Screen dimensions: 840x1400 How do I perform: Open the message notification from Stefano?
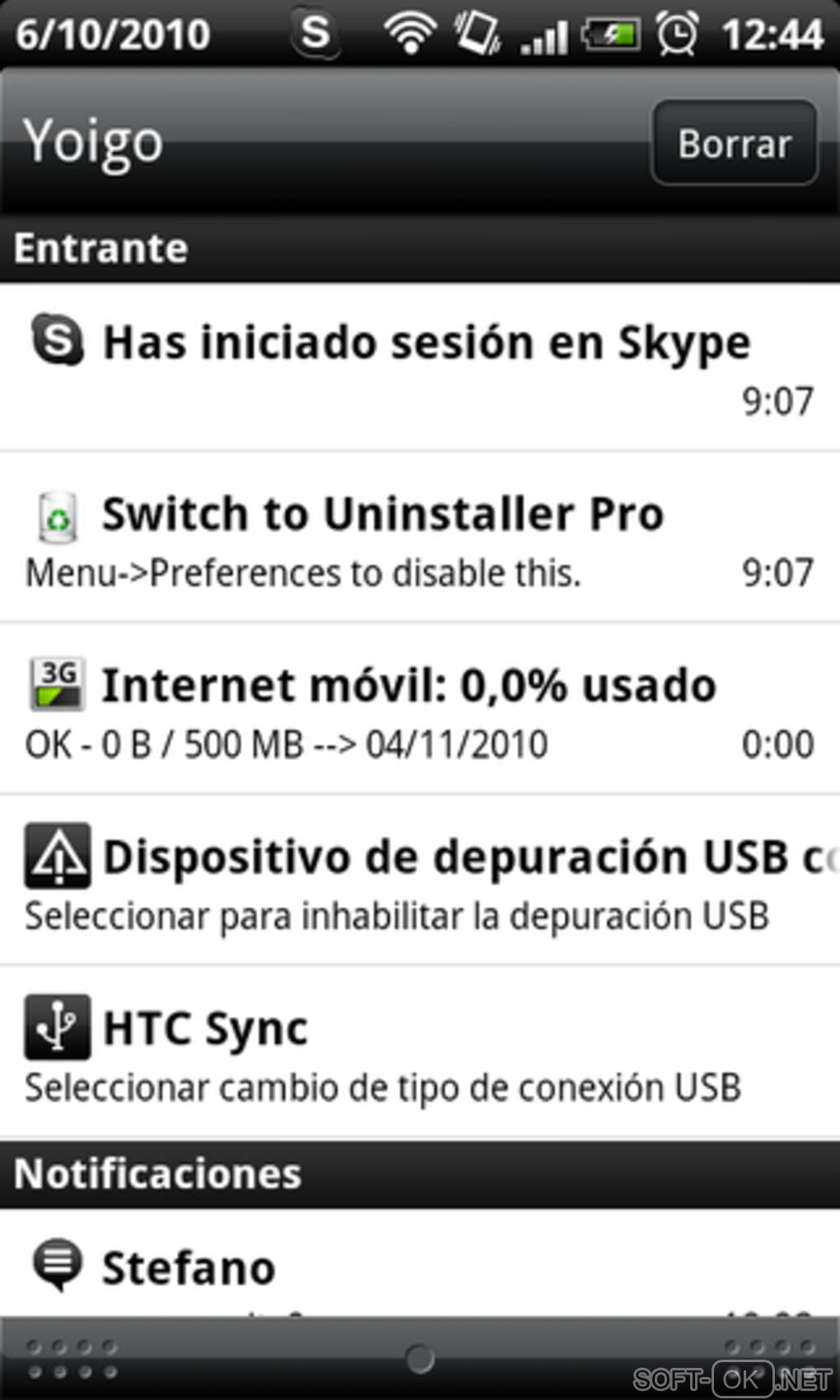(420, 1267)
